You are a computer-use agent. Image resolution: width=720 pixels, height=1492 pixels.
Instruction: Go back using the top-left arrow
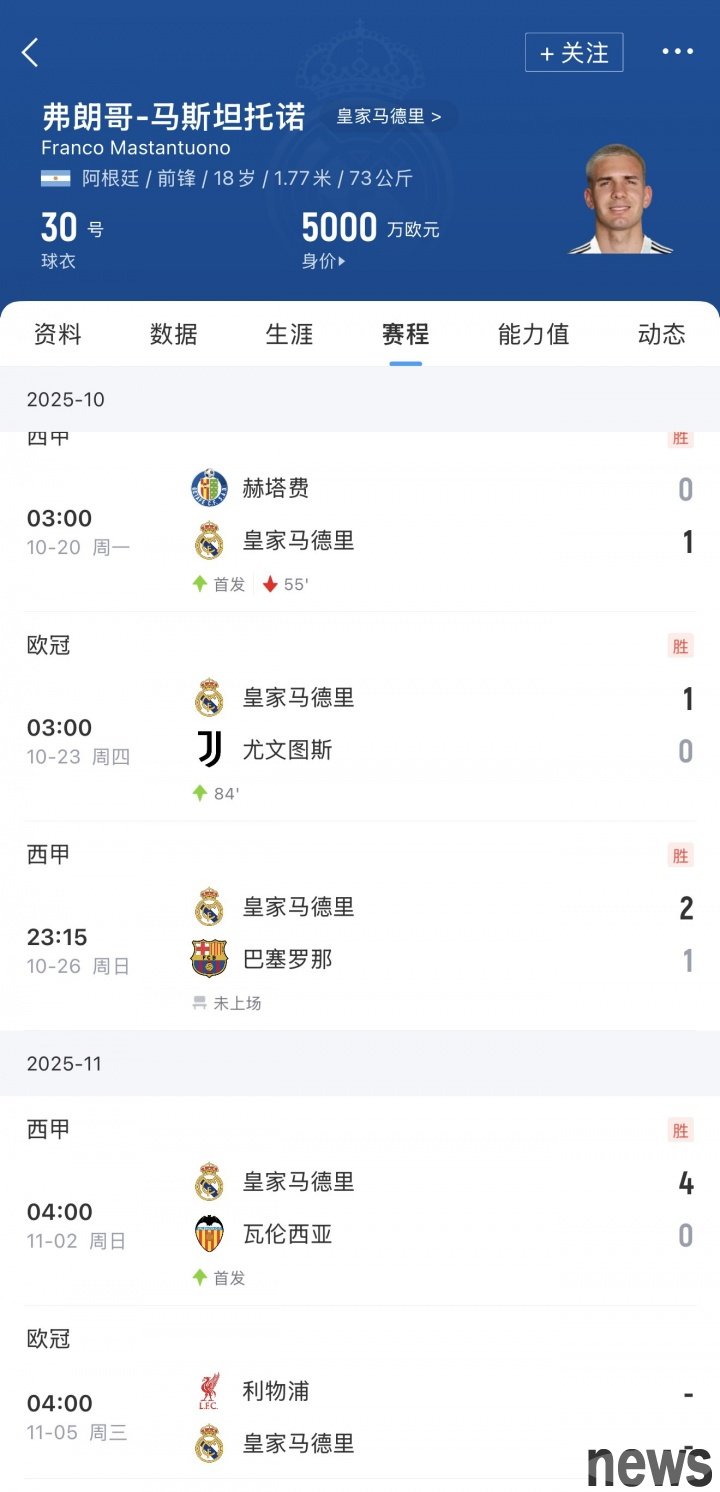pyautogui.click(x=31, y=53)
